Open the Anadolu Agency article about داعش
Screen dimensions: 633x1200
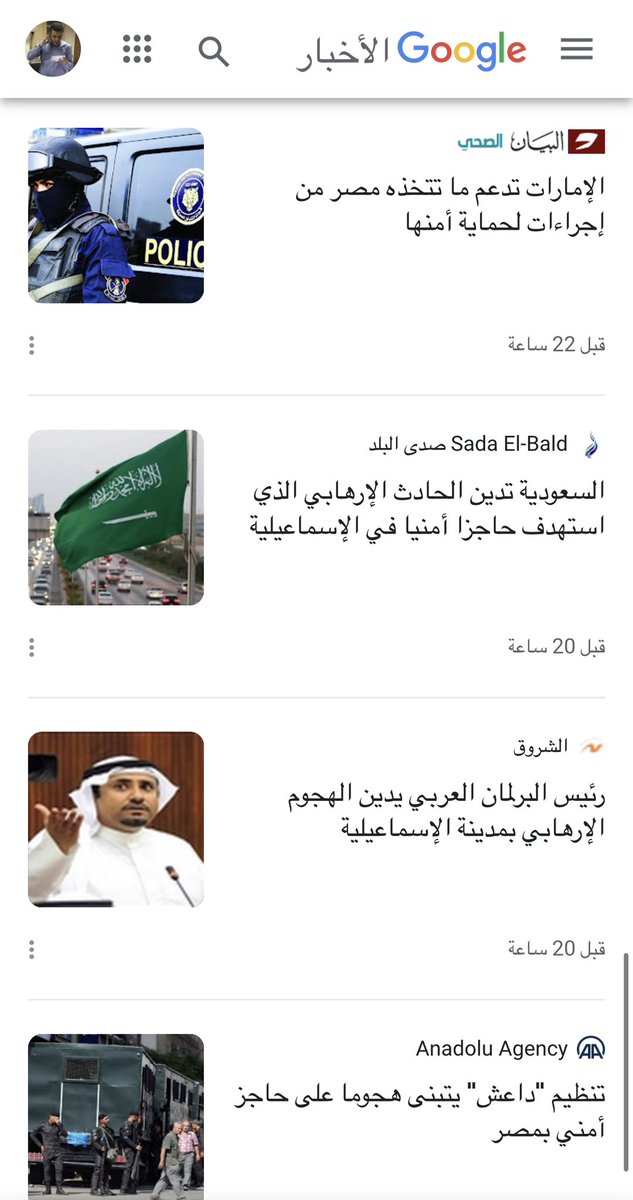coord(420,1113)
